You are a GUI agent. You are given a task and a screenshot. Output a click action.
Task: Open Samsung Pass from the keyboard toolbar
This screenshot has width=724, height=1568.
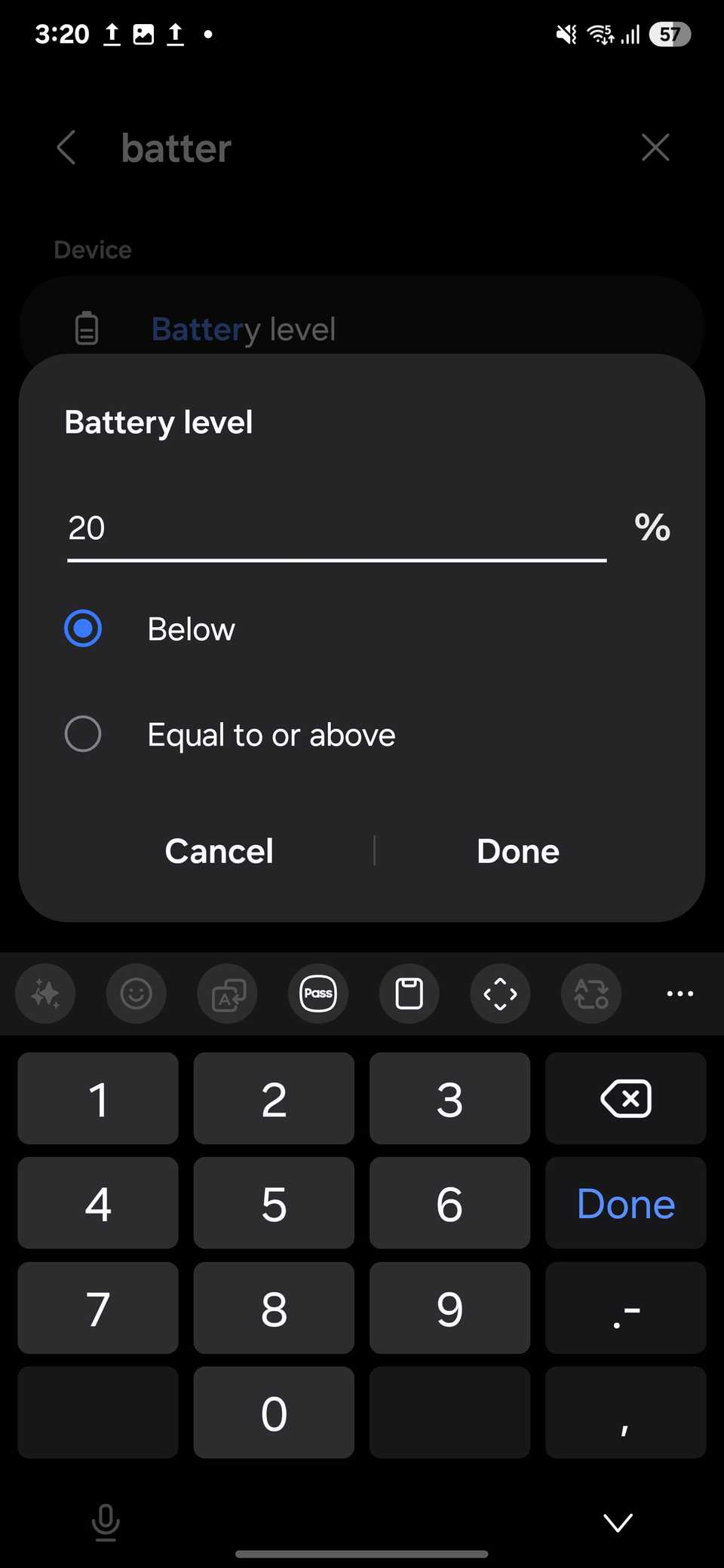[318, 994]
